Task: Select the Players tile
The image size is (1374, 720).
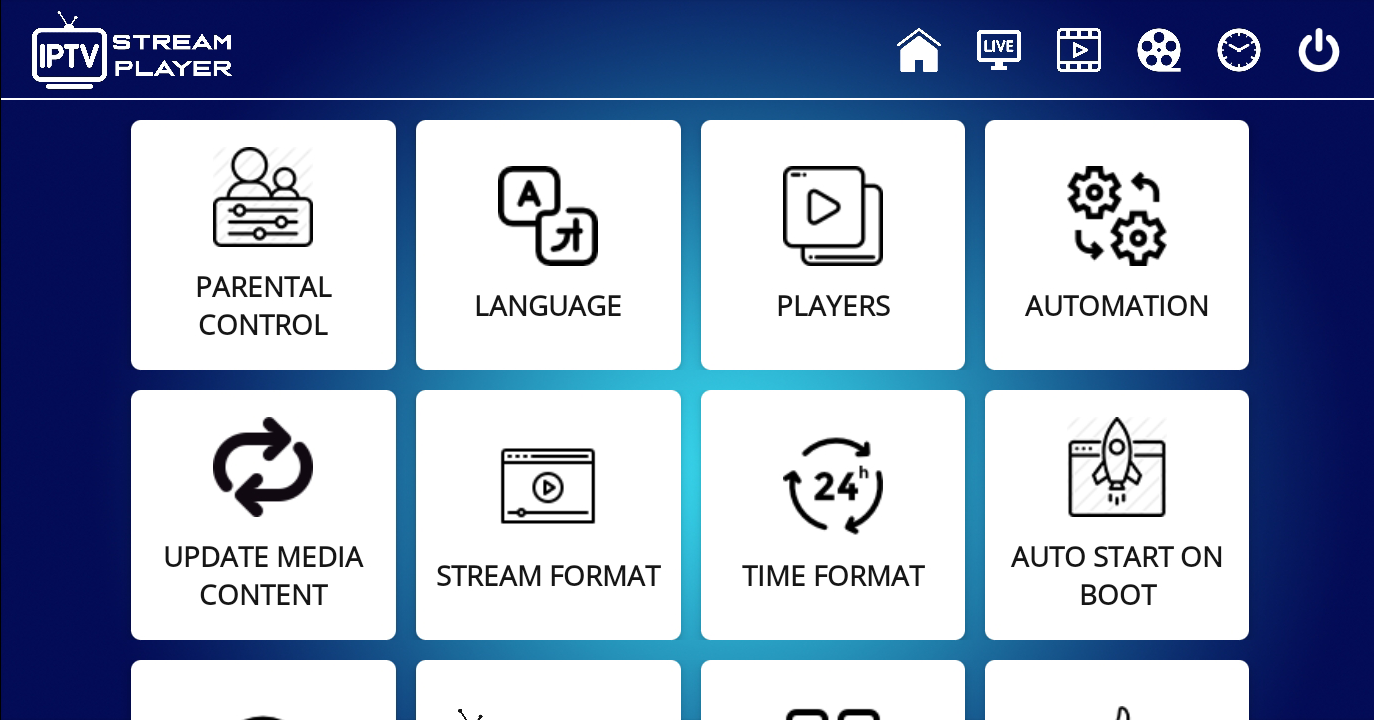Action: tap(833, 245)
